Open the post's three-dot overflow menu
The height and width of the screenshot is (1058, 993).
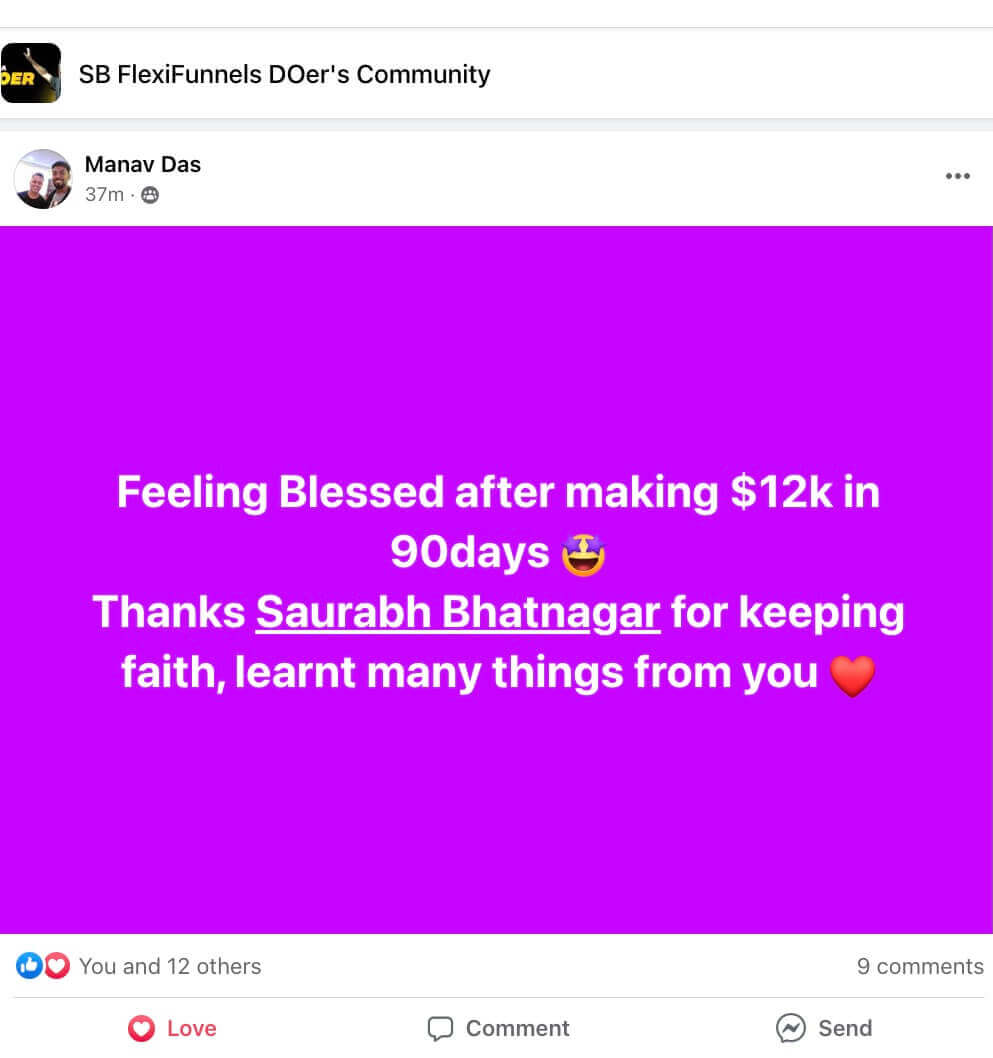coord(957,177)
